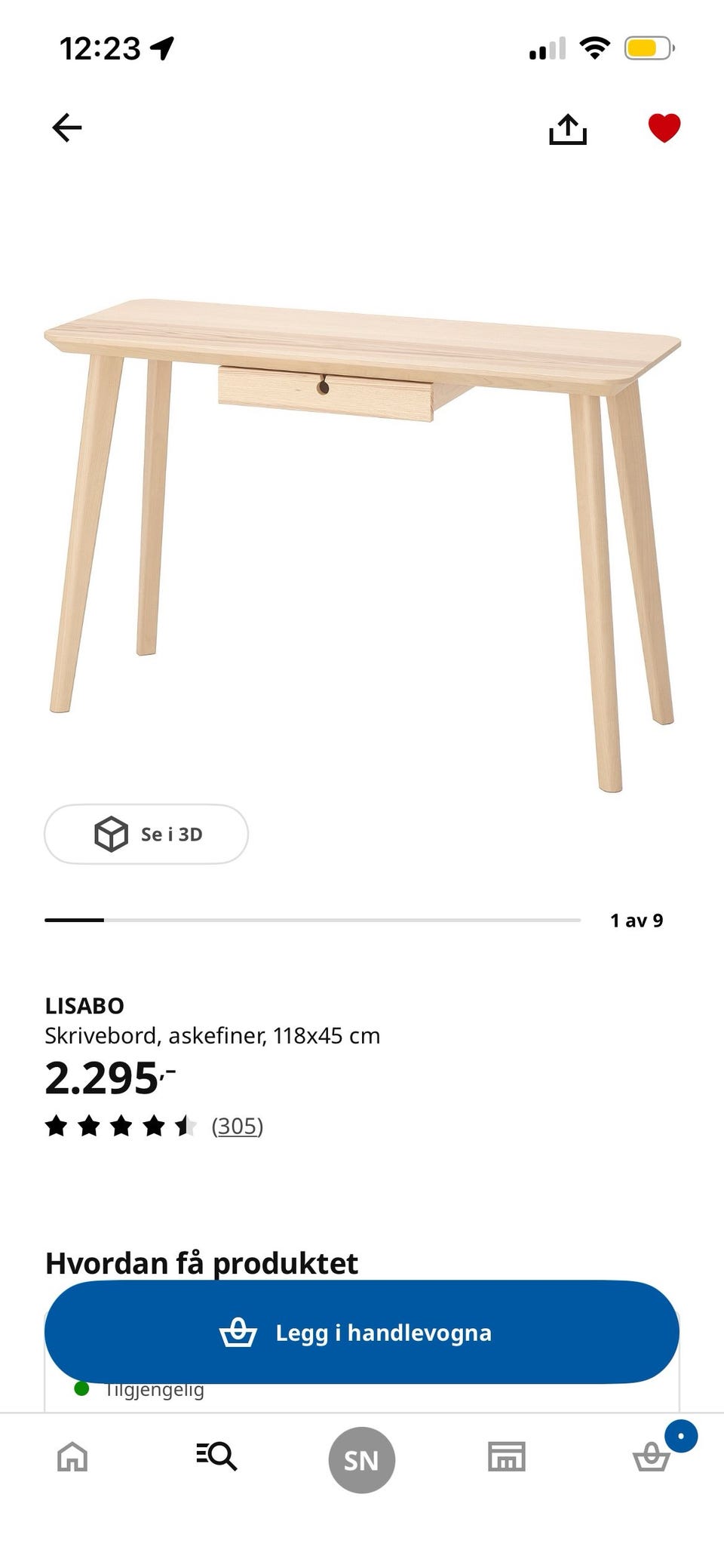The image size is (724, 1568).
Task: Open the 'Se i 3D' viewer
Action: (x=146, y=834)
